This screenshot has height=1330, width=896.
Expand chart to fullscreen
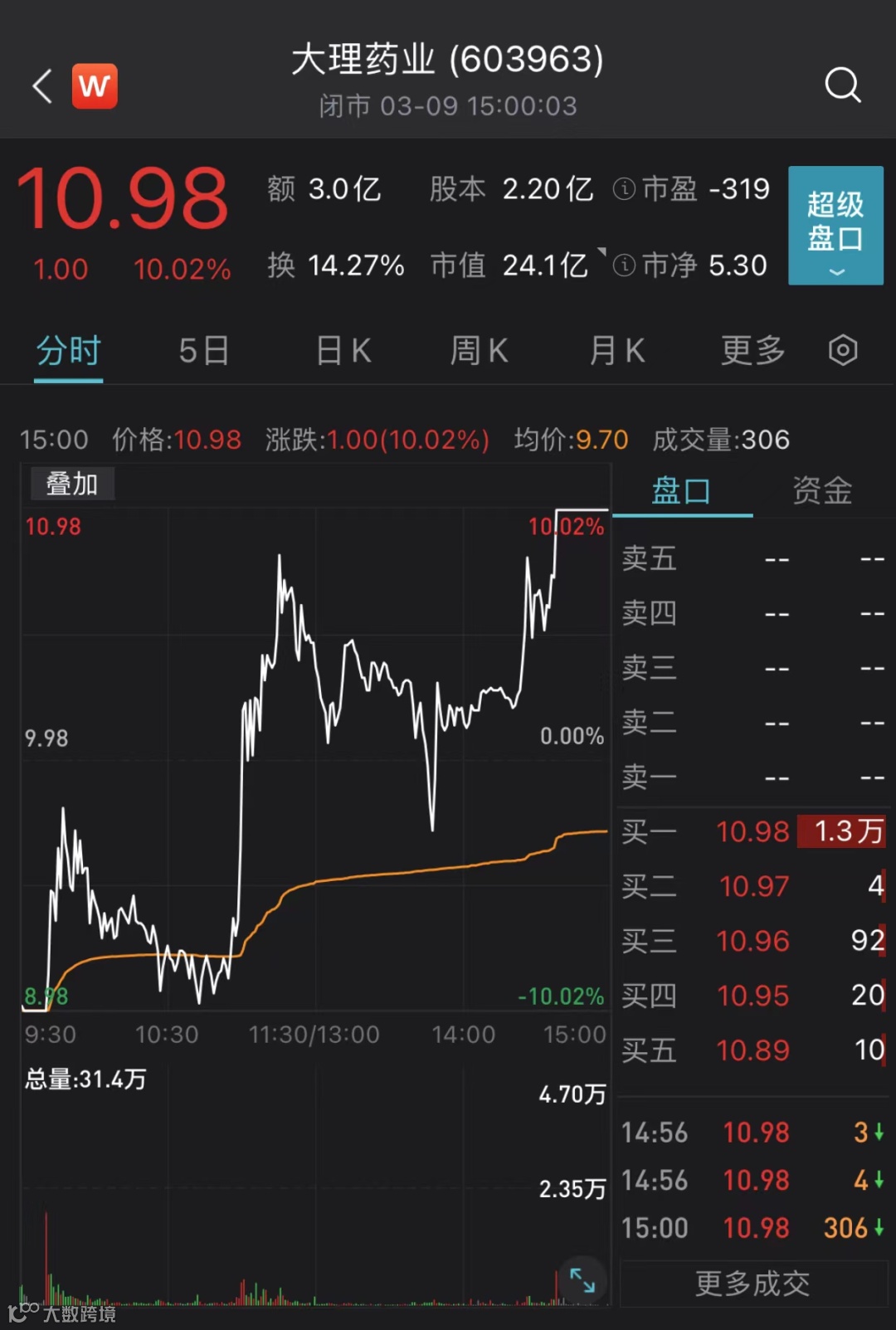coord(582,1280)
